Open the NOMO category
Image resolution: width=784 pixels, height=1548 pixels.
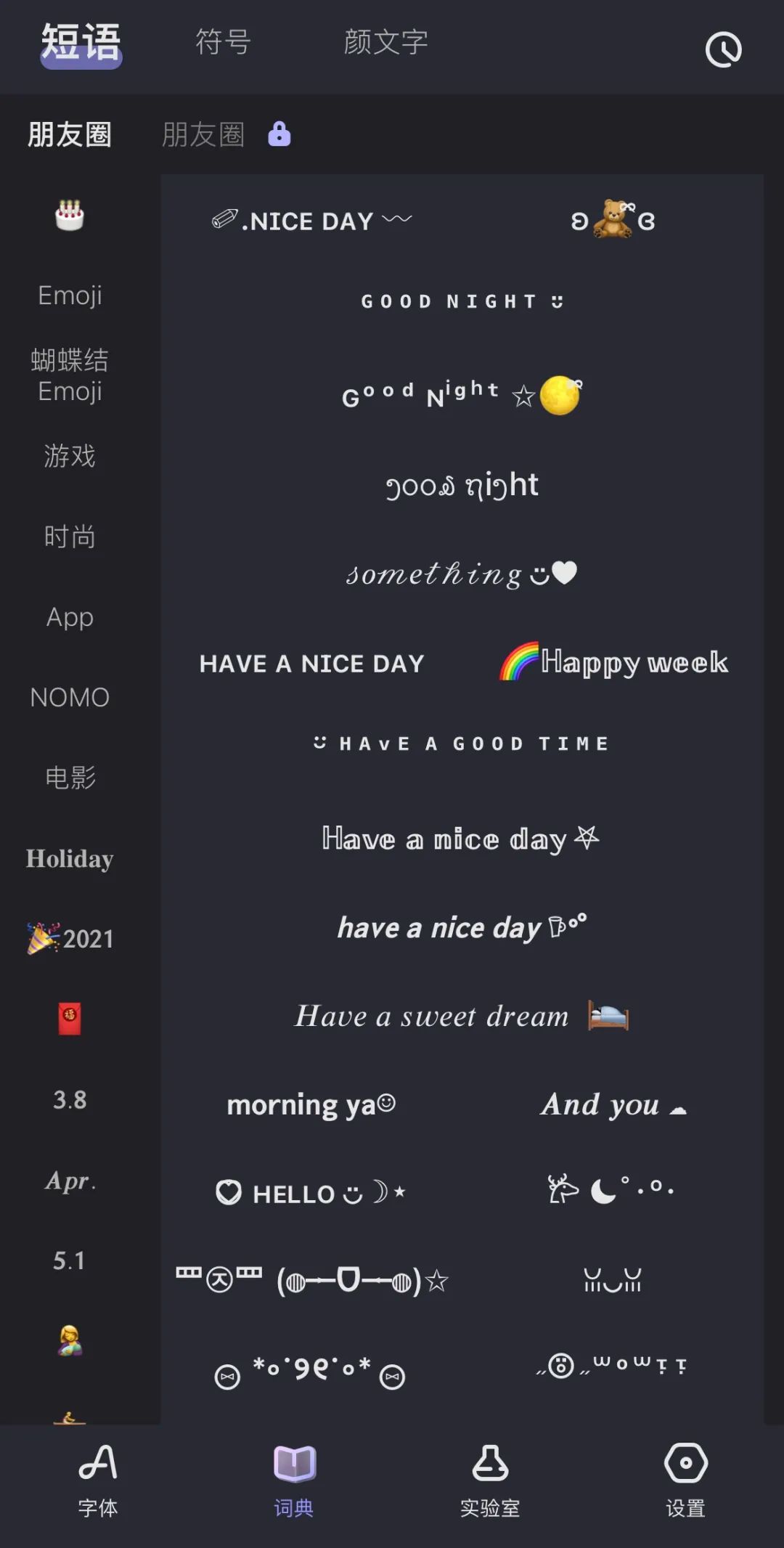(70, 697)
